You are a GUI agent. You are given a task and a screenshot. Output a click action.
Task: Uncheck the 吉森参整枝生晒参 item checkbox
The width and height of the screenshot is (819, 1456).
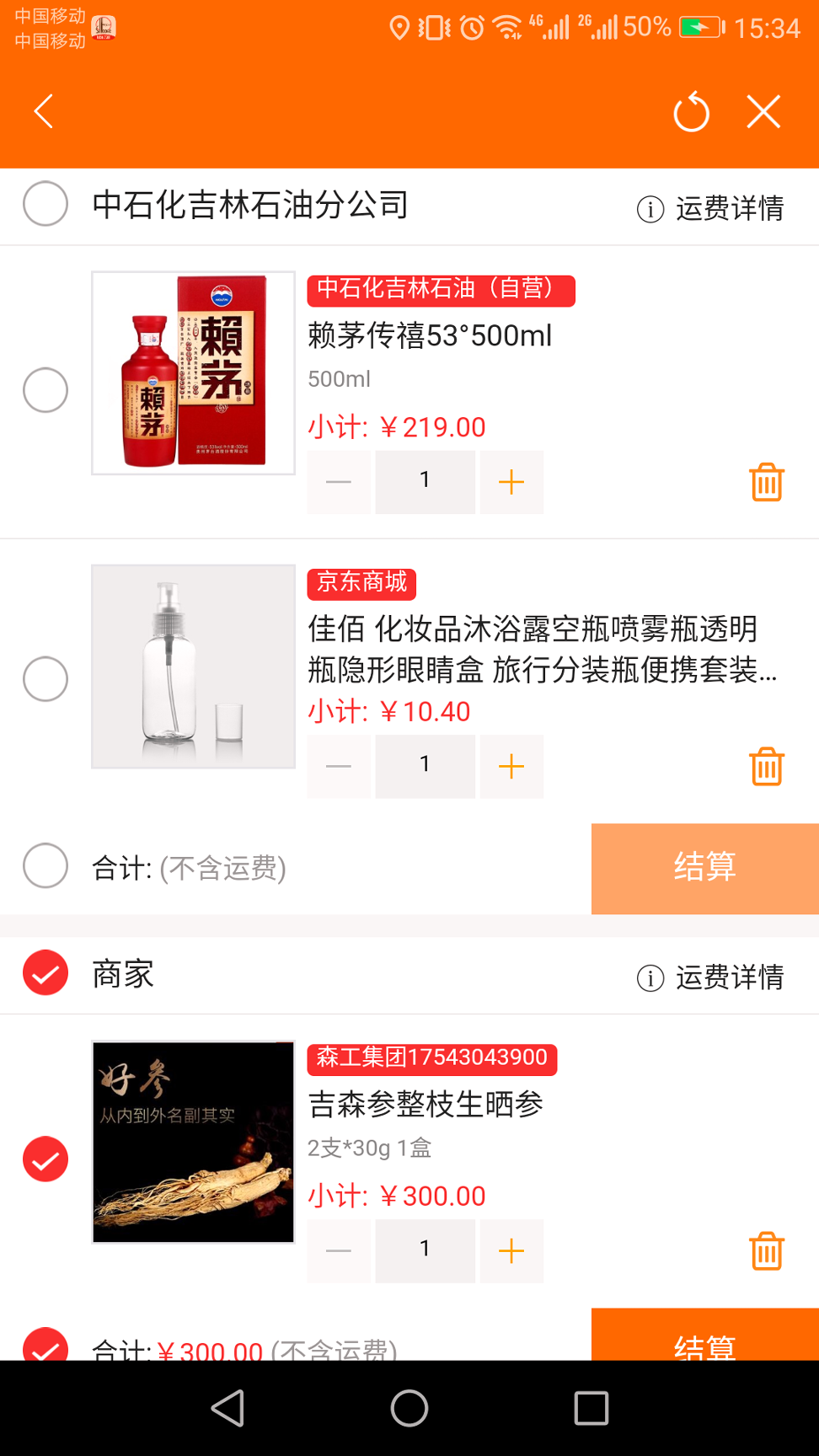coord(45,1159)
